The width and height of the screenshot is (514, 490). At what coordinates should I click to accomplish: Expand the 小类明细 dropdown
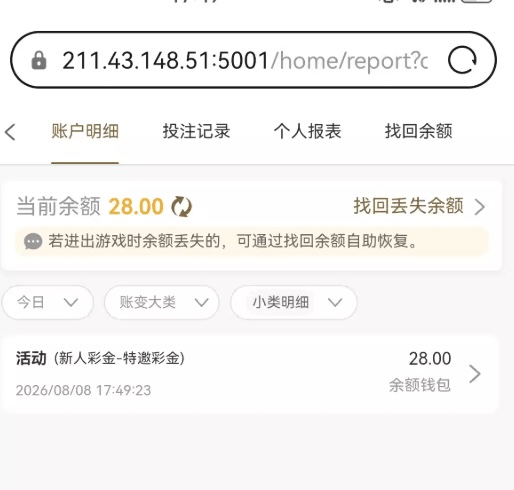[294, 302]
